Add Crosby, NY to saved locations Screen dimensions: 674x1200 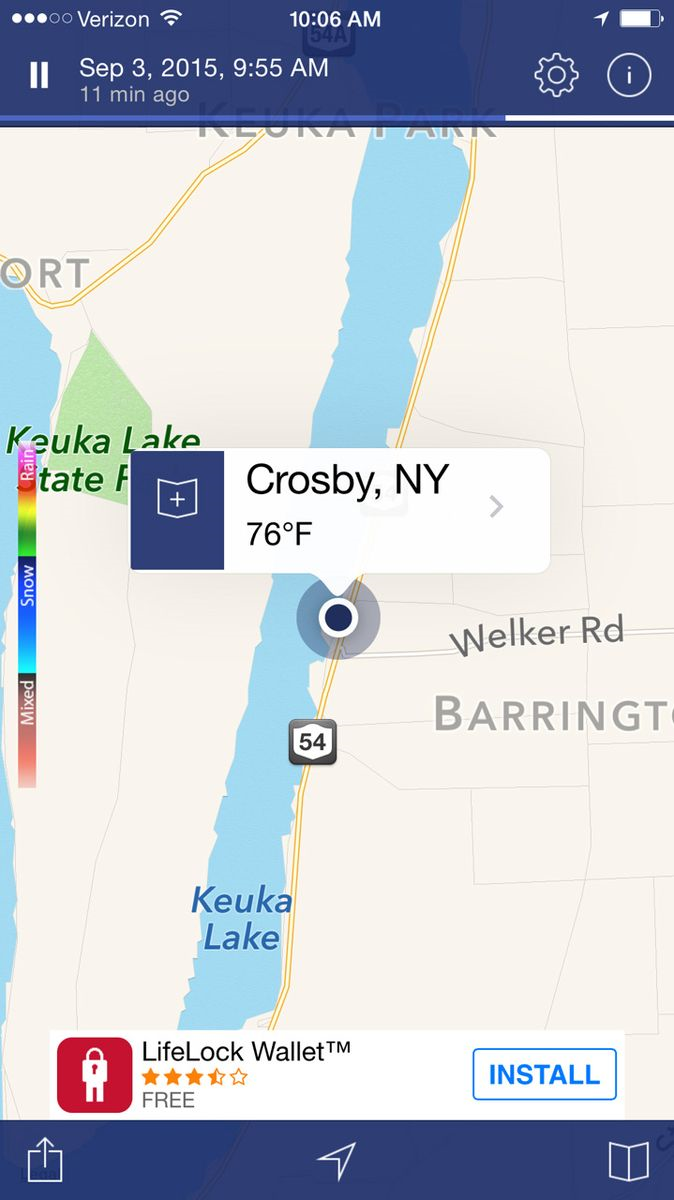177,510
